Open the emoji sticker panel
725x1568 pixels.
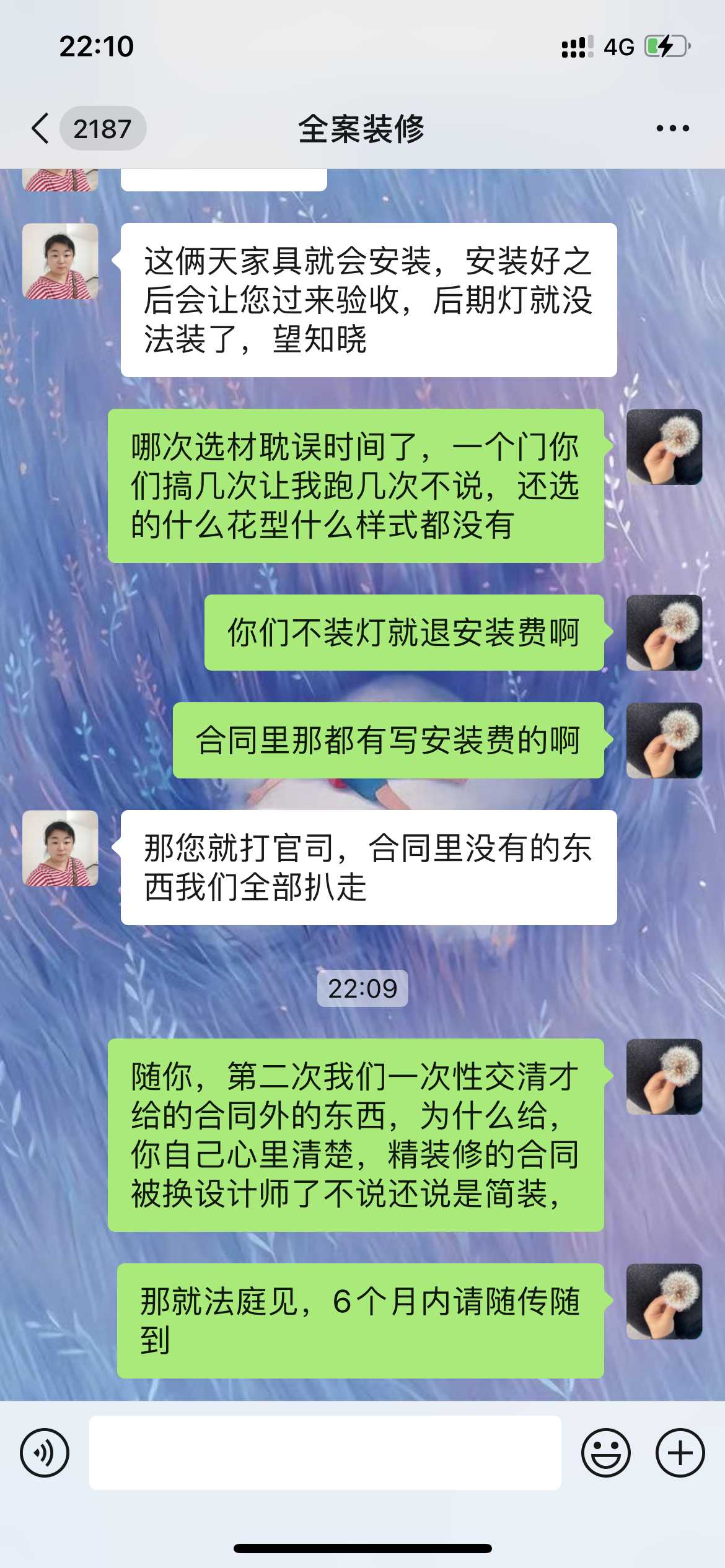[x=605, y=1452]
